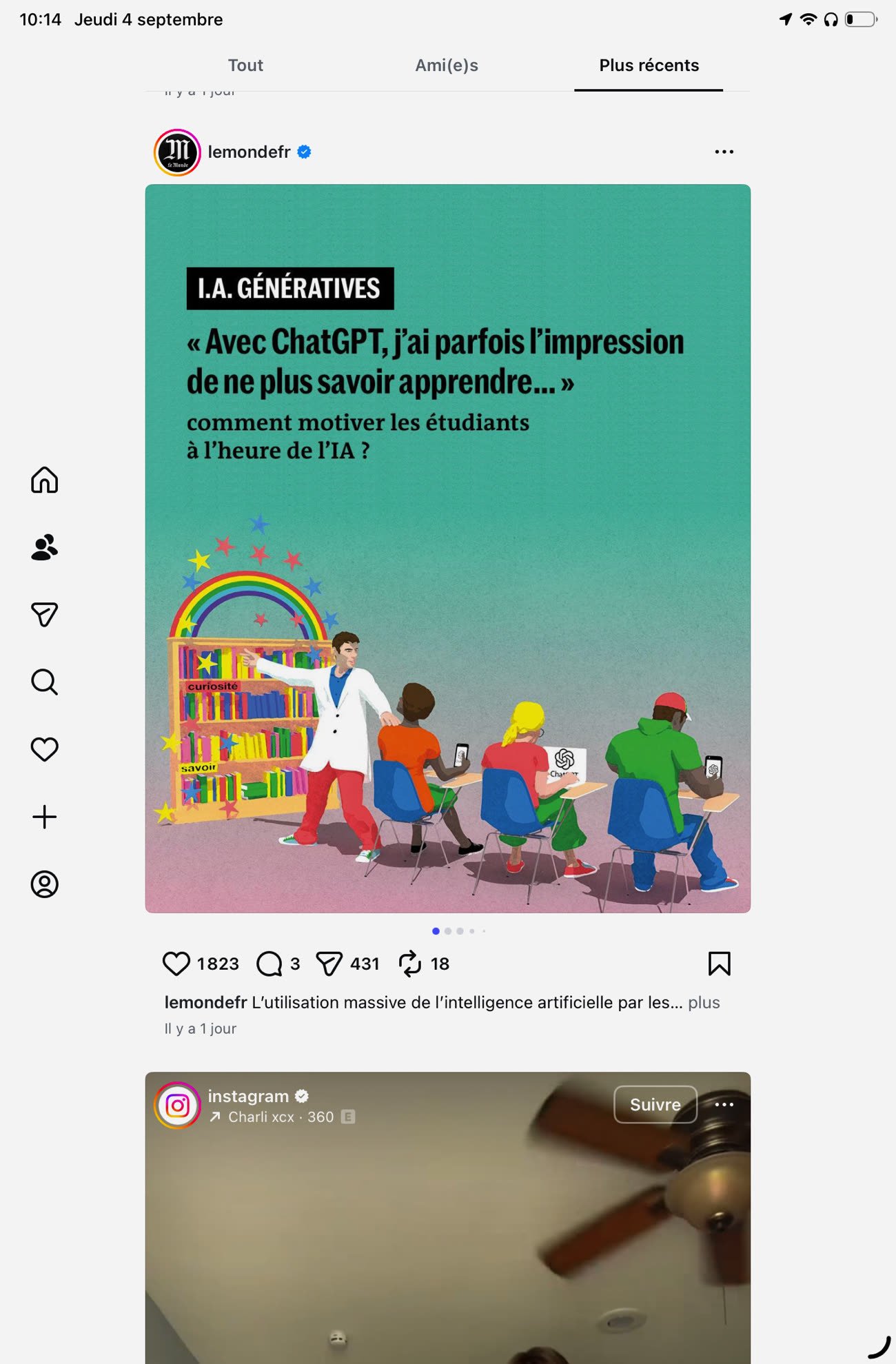Viewport: 896px width, 1364px height.
Task: Switch to the Ami(e)s tab
Action: coord(446,65)
